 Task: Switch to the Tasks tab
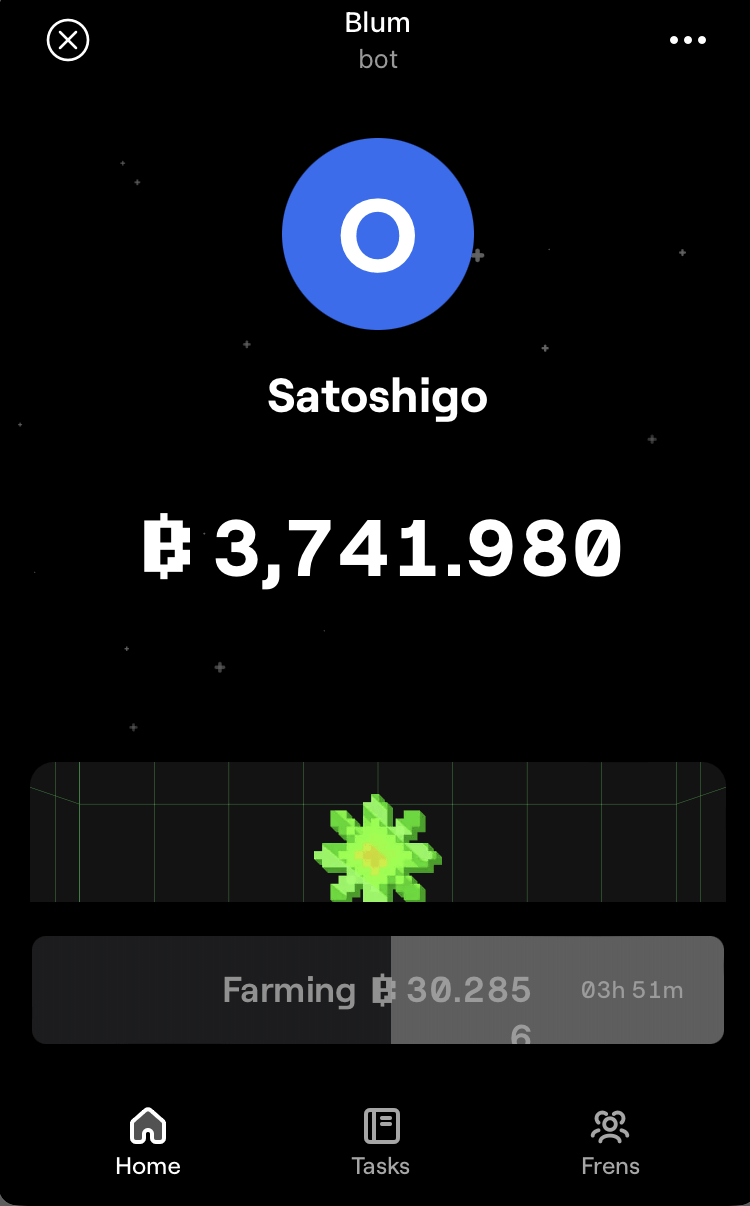pyautogui.click(x=381, y=1142)
